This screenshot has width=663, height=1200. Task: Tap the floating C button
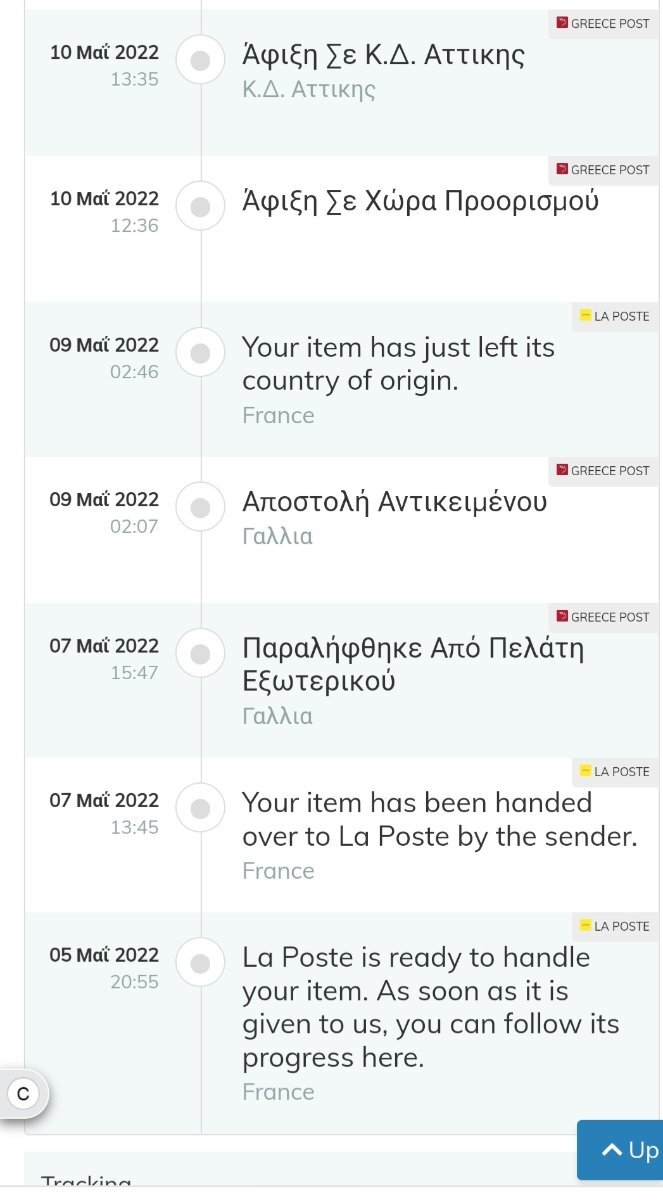23,1095
